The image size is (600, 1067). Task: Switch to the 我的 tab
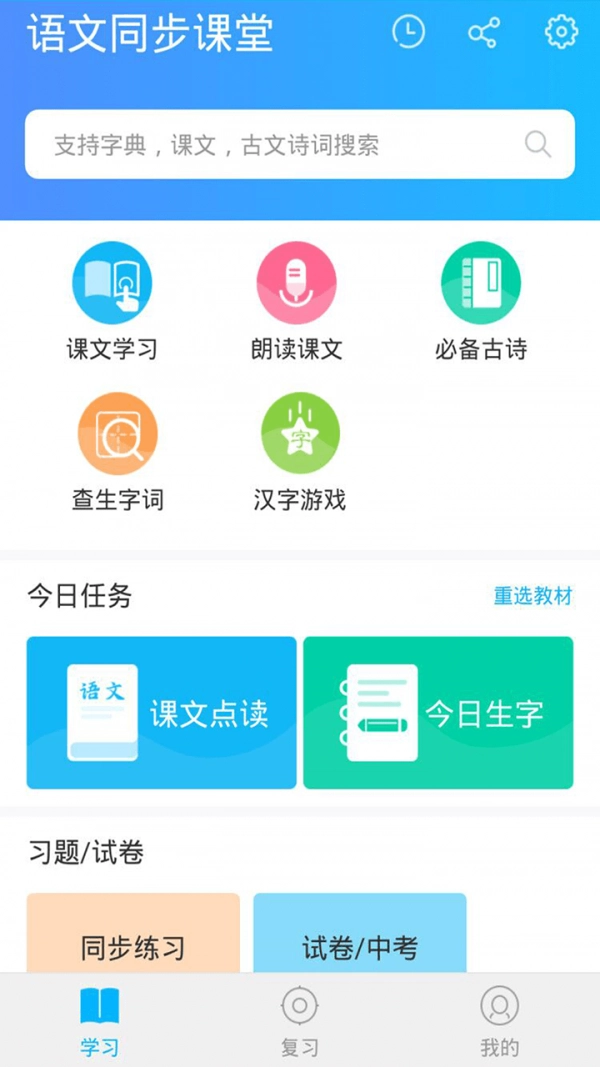click(500, 1020)
